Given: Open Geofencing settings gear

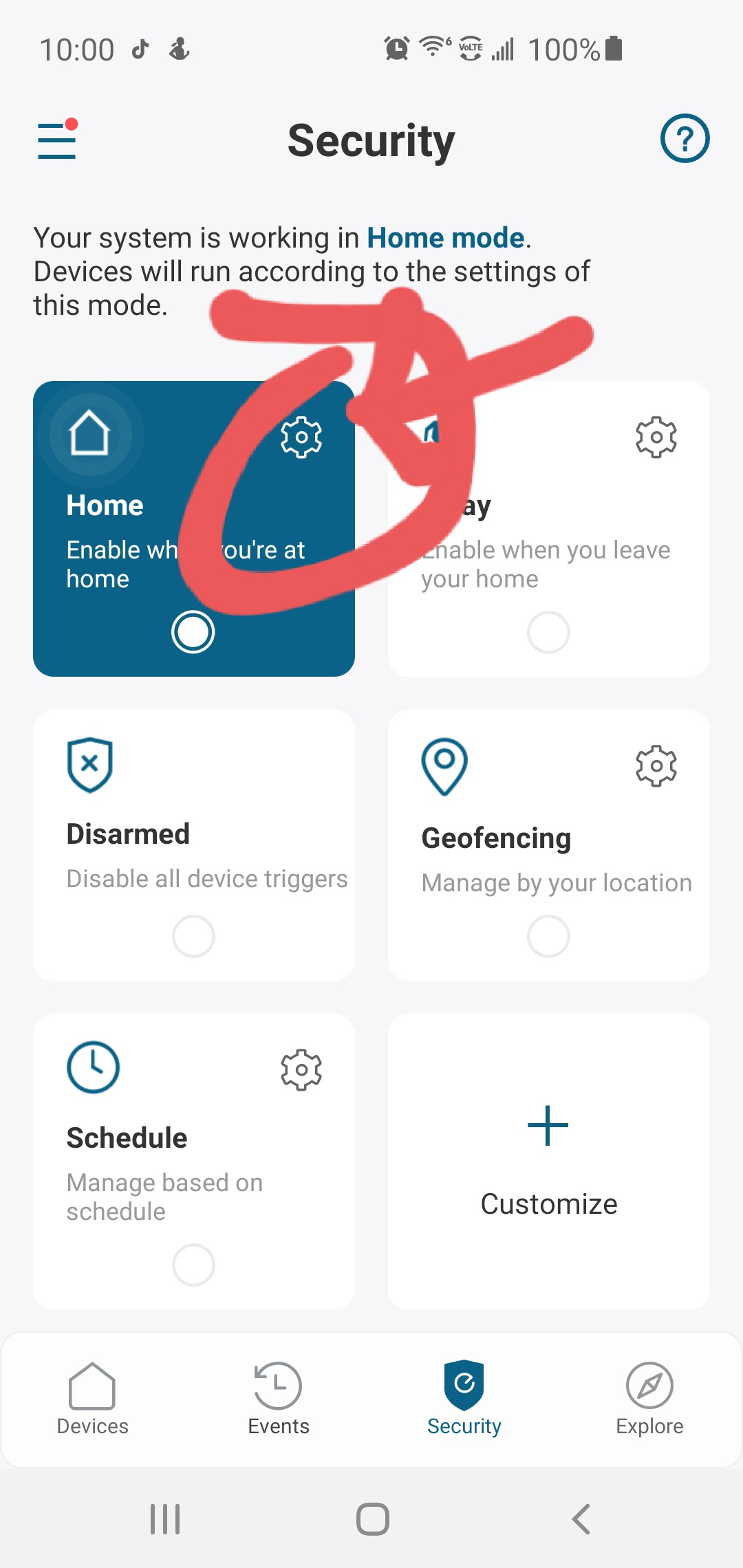Looking at the screenshot, I should pyautogui.click(x=656, y=765).
